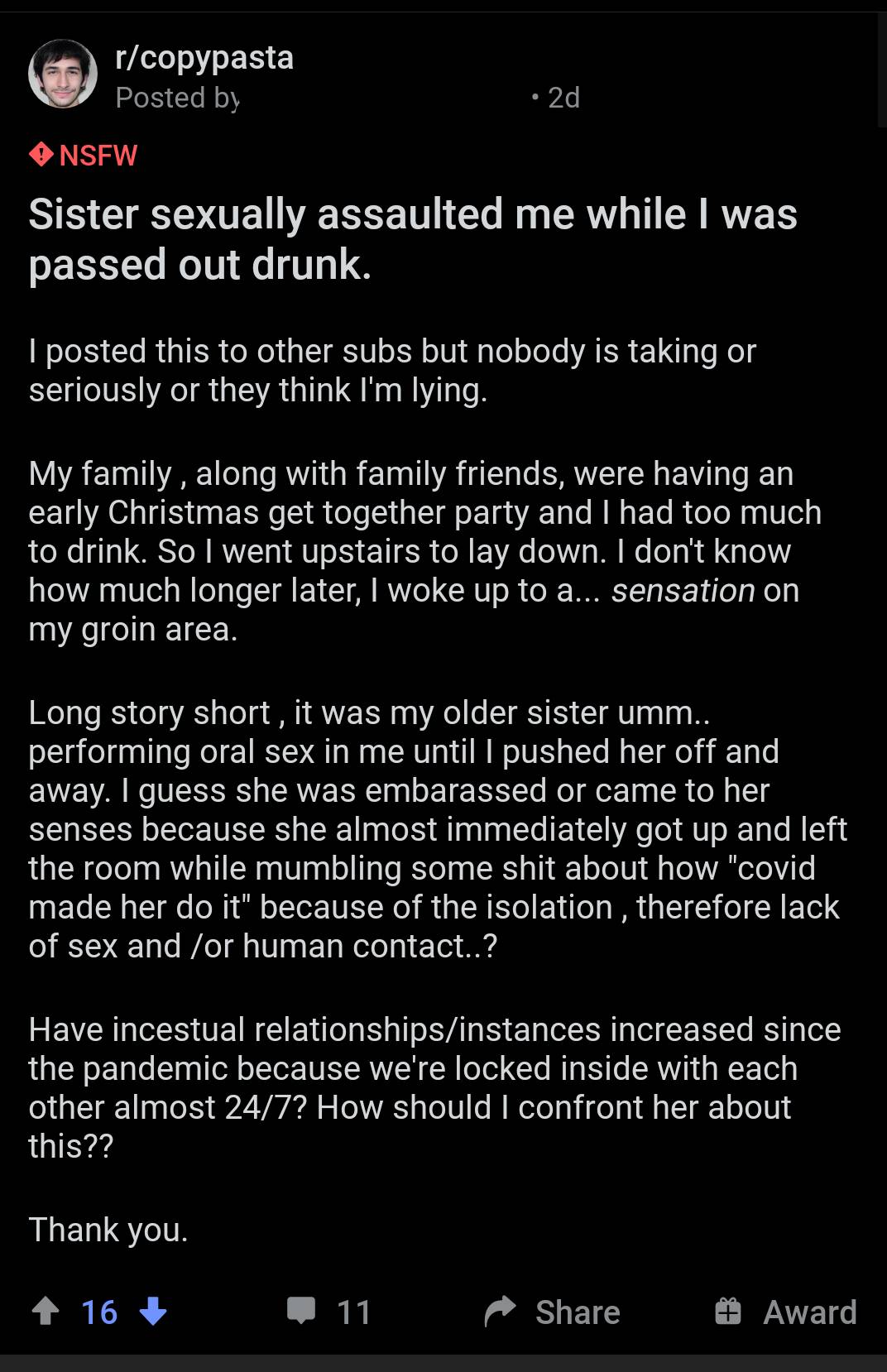Select the blue upvote arrow again to remove vote

coord(46,1312)
